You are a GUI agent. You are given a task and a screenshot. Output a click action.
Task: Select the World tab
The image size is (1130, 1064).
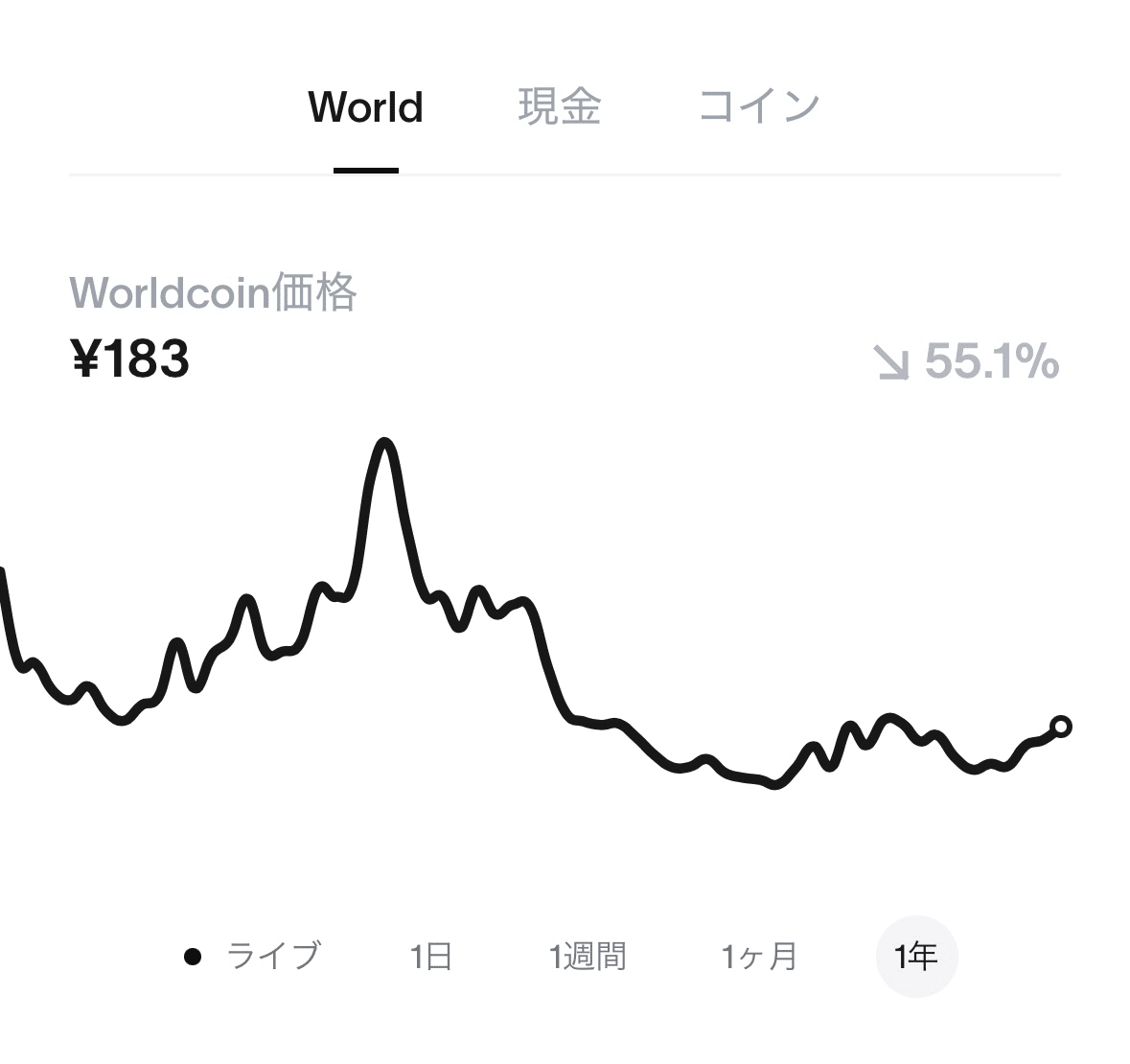pyautogui.click(x=365, y=107)
